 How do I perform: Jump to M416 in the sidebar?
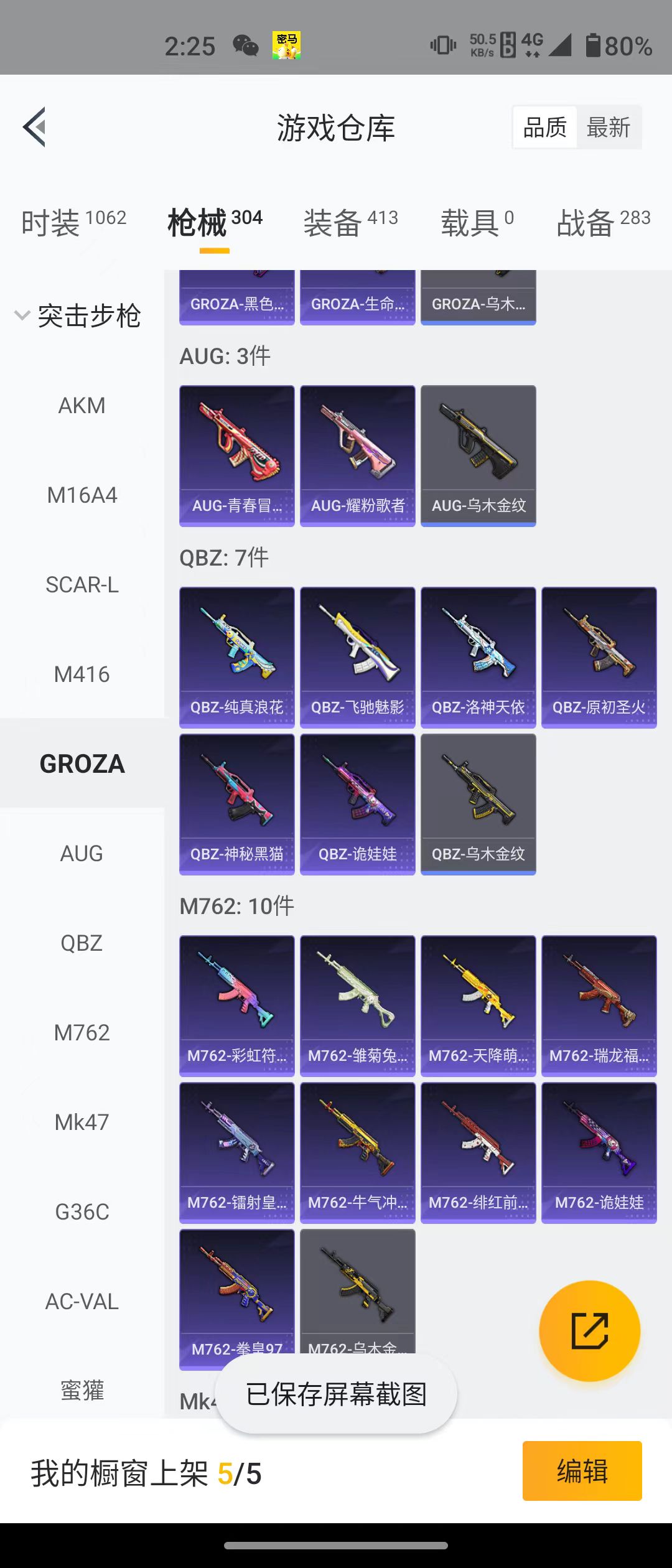(x=82, y=674)
